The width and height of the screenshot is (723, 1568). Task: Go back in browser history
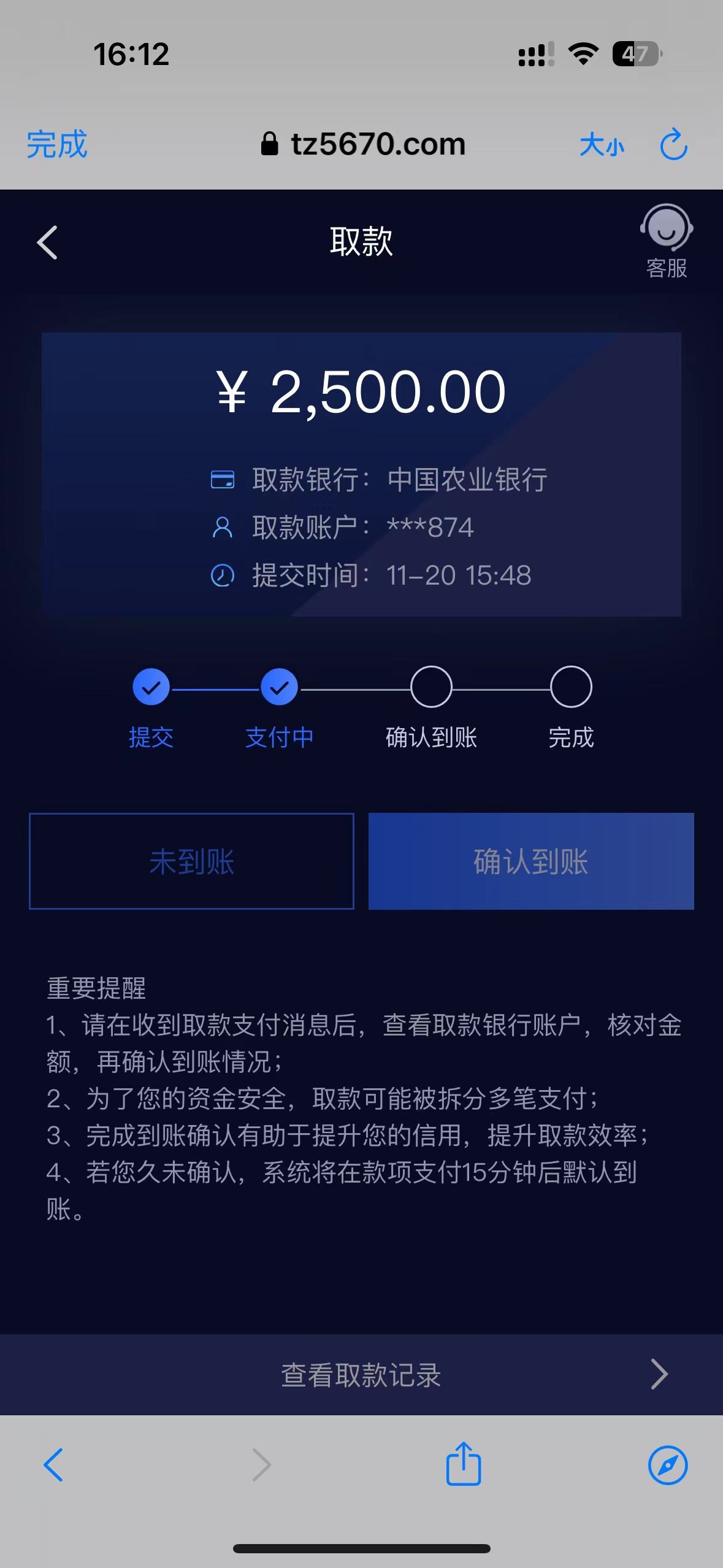tap(53, 1465)
